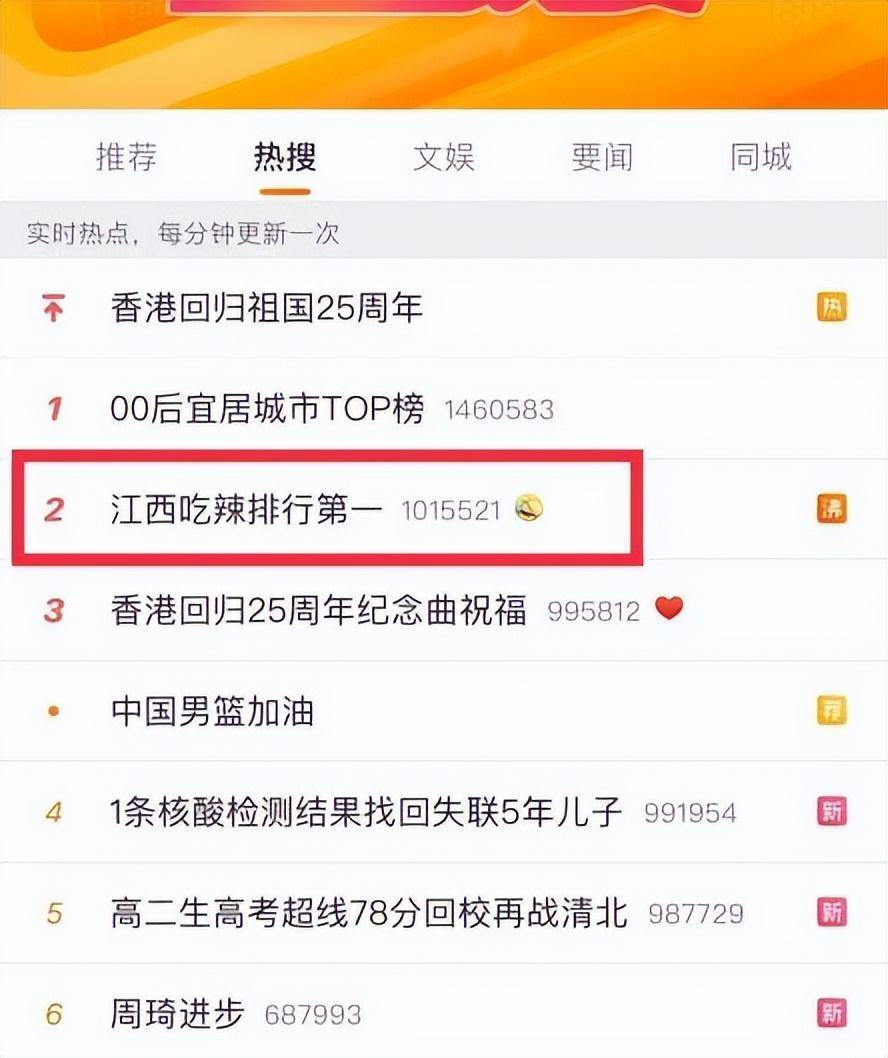The width and height of the screenshot is (888, 1058).
Task: Go to the 要闻 tab
Action: pos(602,158)
